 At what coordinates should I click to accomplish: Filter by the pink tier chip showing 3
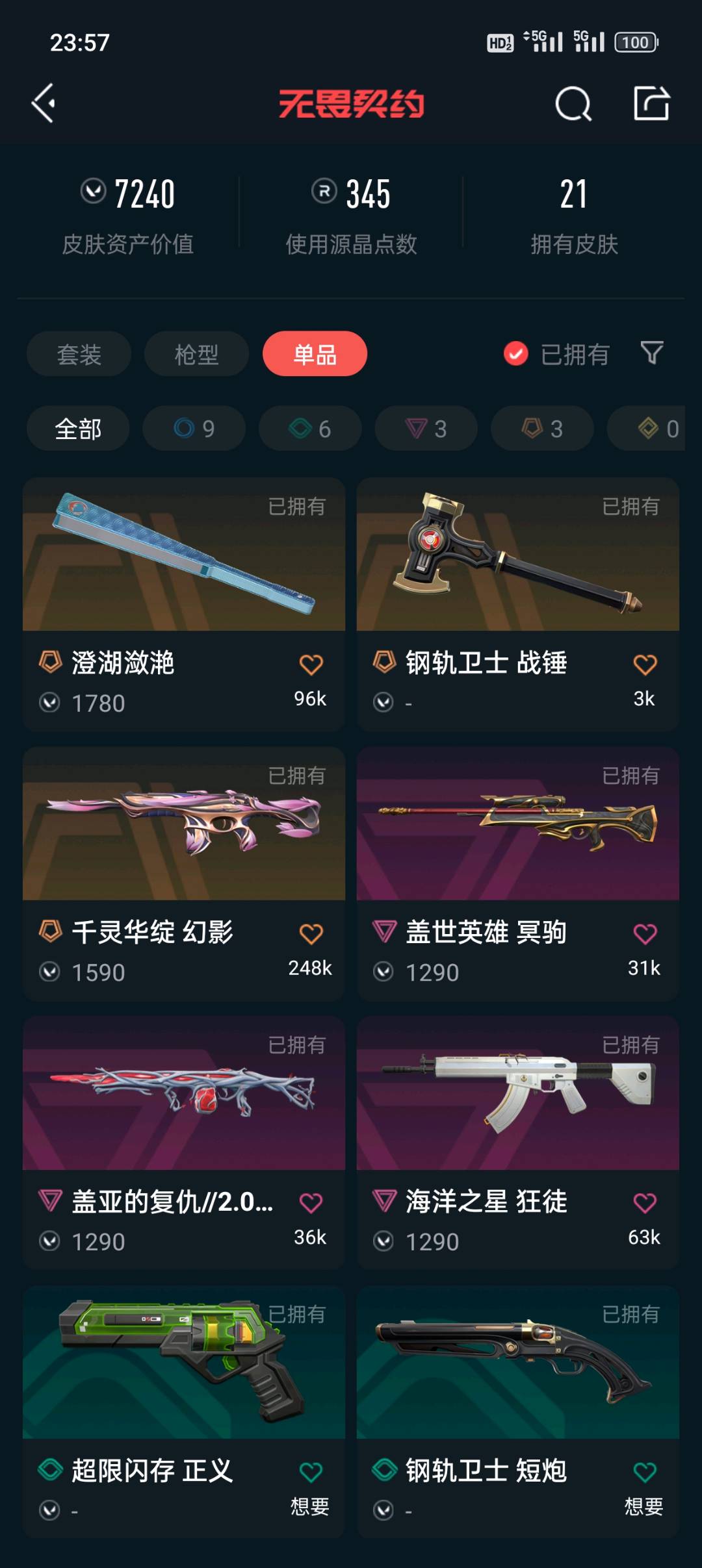426,429
